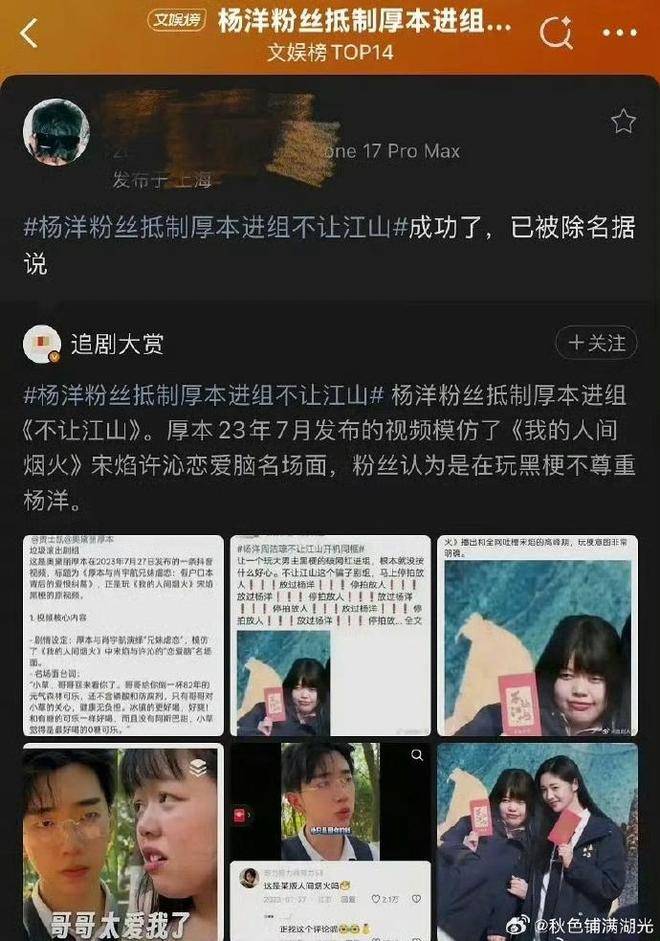Open the image of red exclamation text above a girl
The width and height of the screenshot is (660, 941).
pyautogui.click(x=330, y=636)
